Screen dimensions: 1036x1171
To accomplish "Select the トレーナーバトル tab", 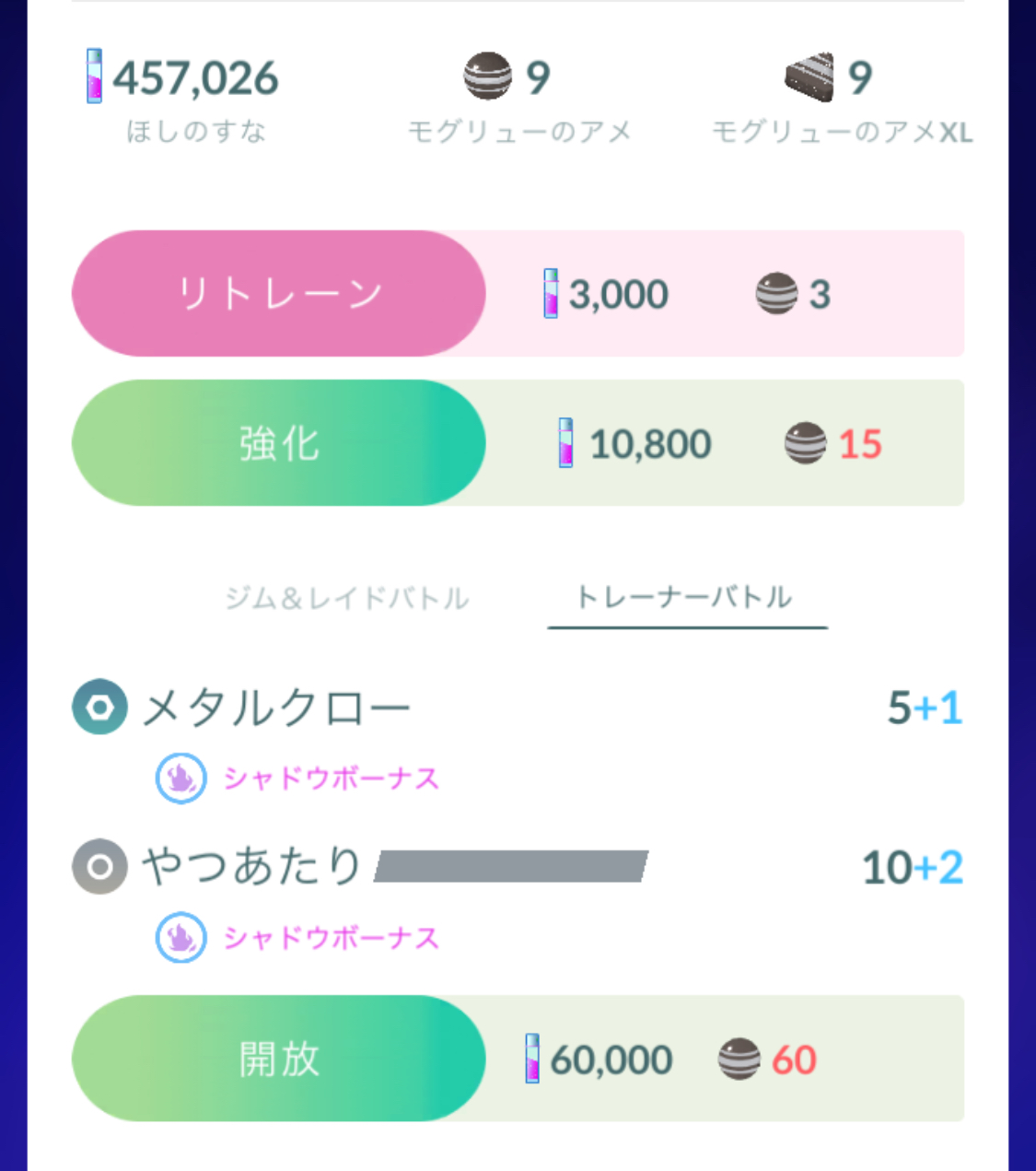I will point(685,598).
